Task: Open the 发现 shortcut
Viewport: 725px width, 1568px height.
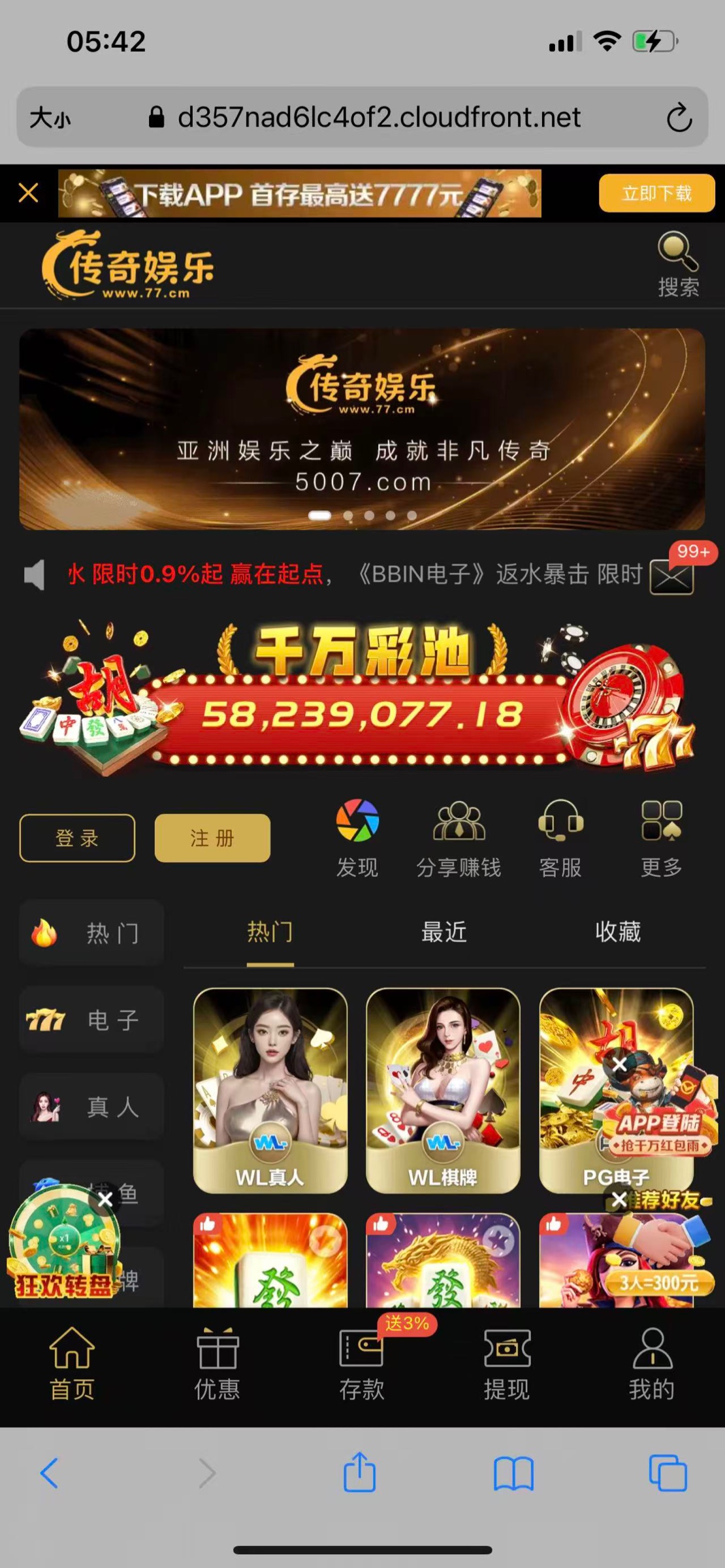Action: pos(357,838)
